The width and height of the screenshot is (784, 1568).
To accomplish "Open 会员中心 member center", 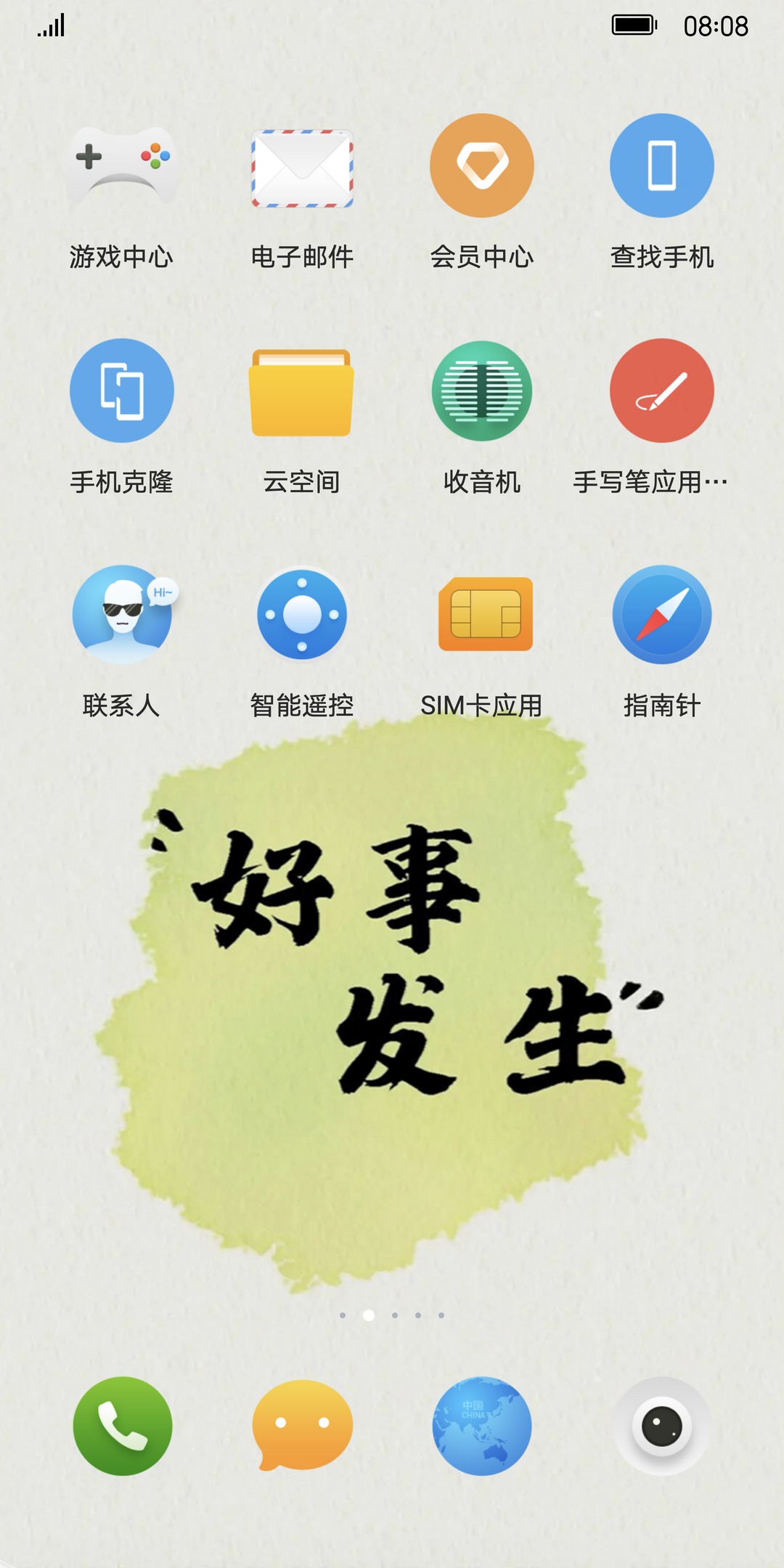I will (x=482, y=166).
